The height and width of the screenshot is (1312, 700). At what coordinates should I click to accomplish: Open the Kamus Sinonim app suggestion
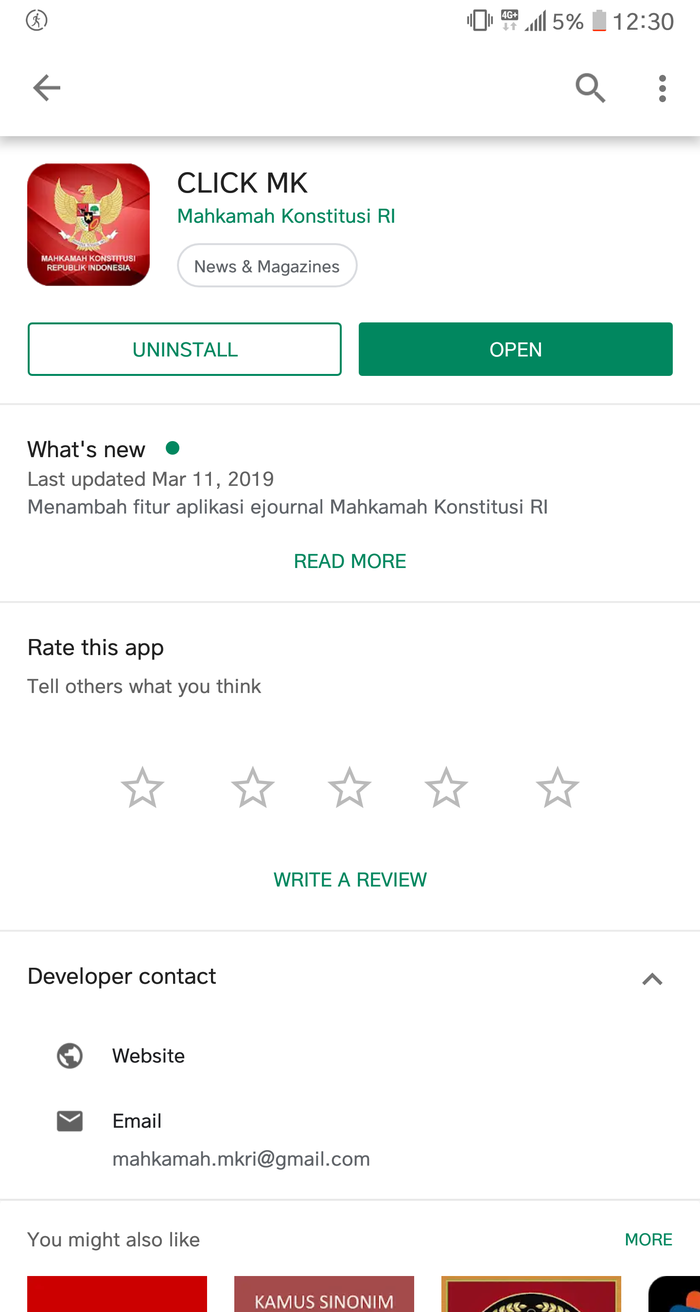click(x=324, y=1295)
